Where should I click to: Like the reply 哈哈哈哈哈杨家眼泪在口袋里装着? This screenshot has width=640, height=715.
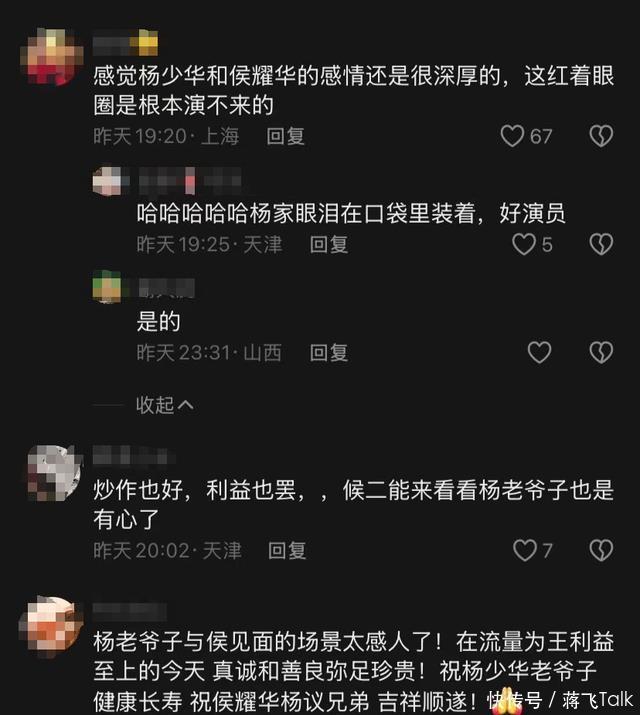click(524, 244)
